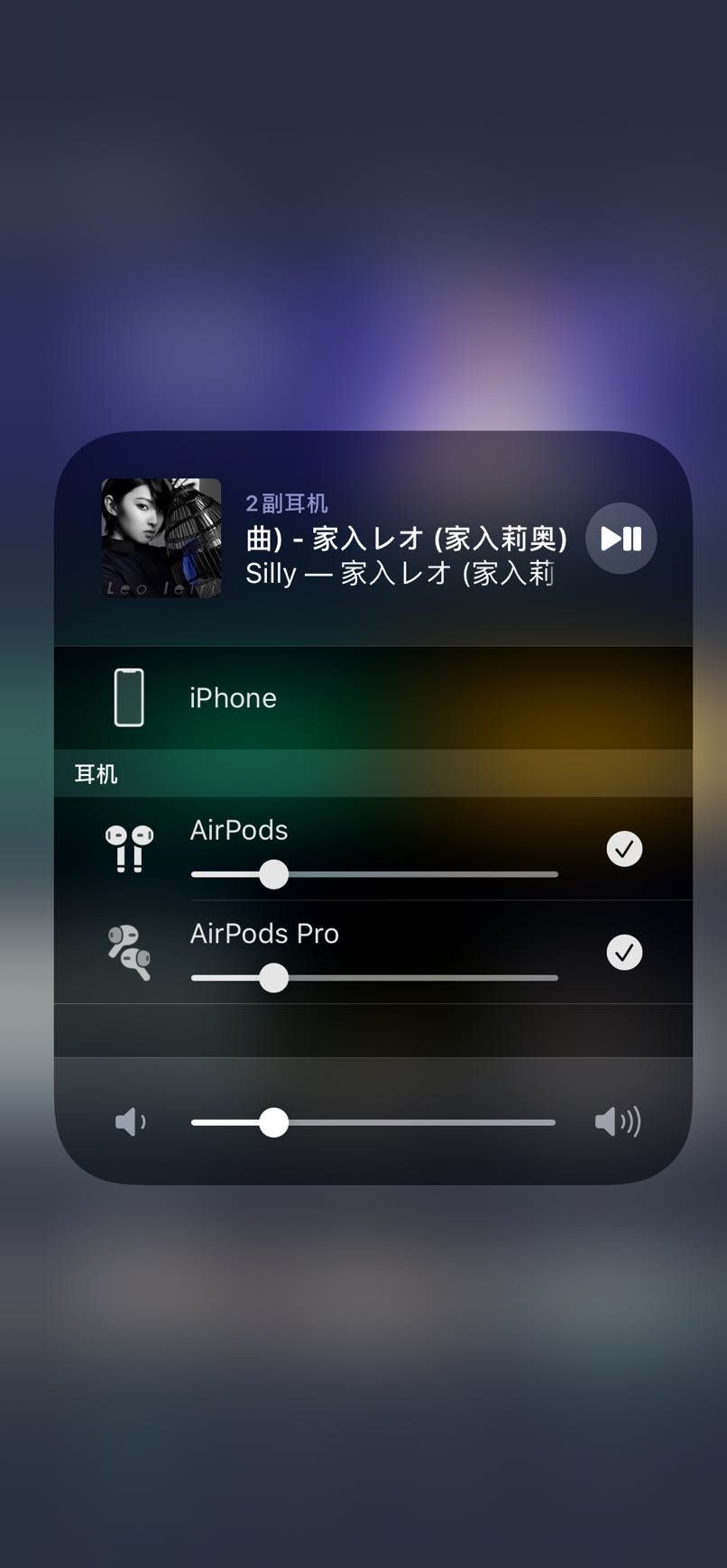Set the AirPods volume slider level
727x1568 pixels.
(x=273, y=874)
